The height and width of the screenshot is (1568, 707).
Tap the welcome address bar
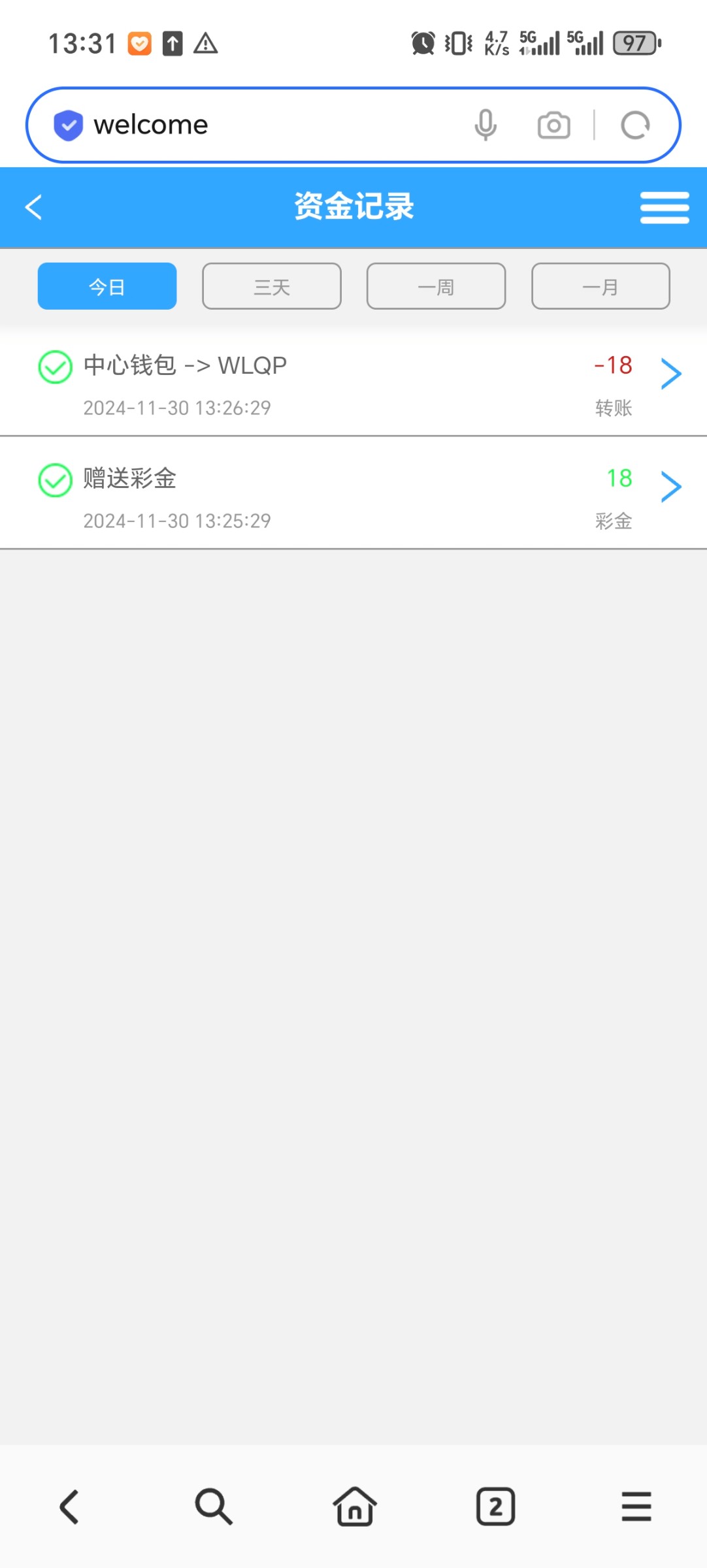click(261, 125)
